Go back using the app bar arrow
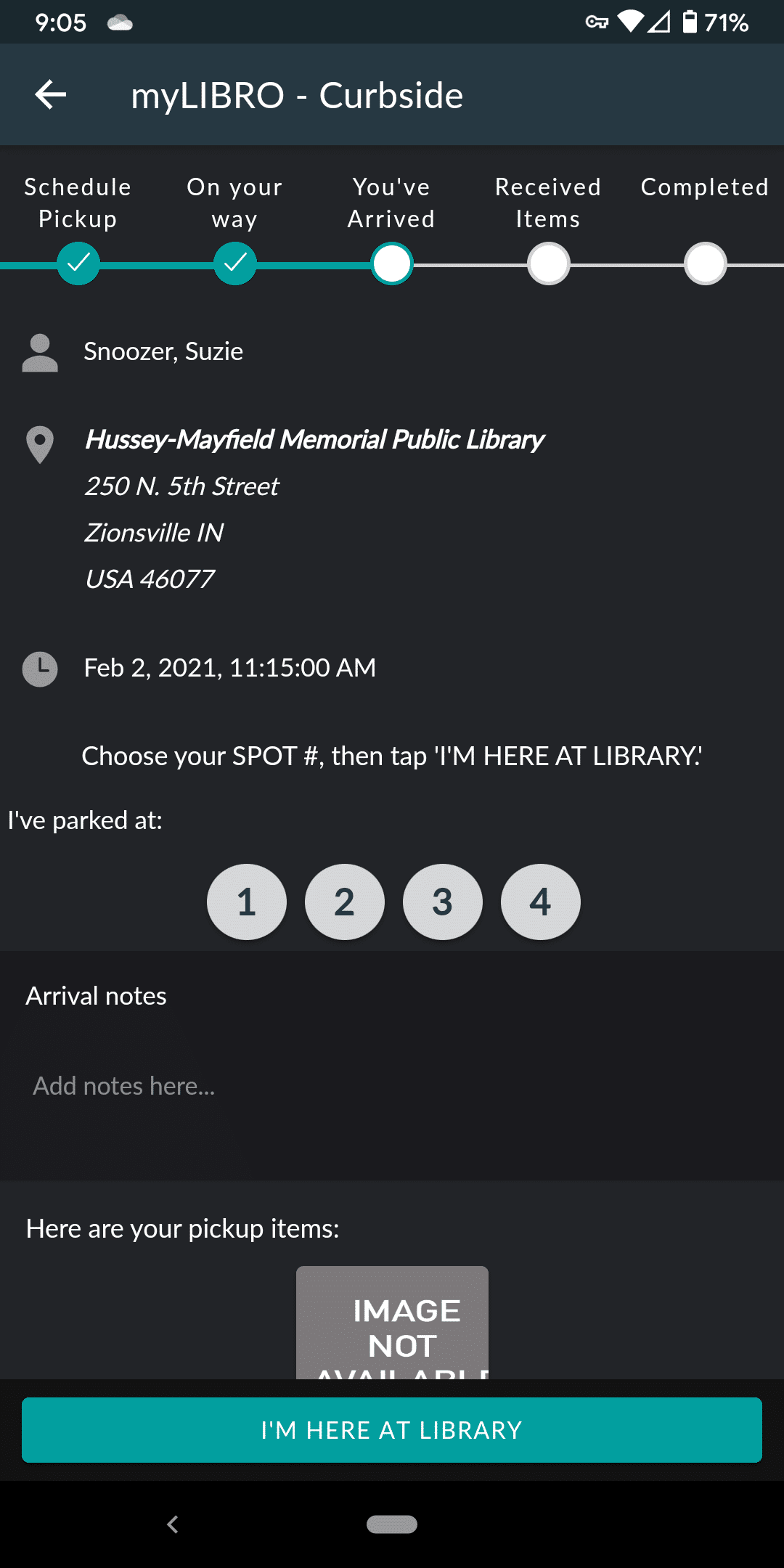Viewport: 784px width, 1568px height. coord(51,94)
